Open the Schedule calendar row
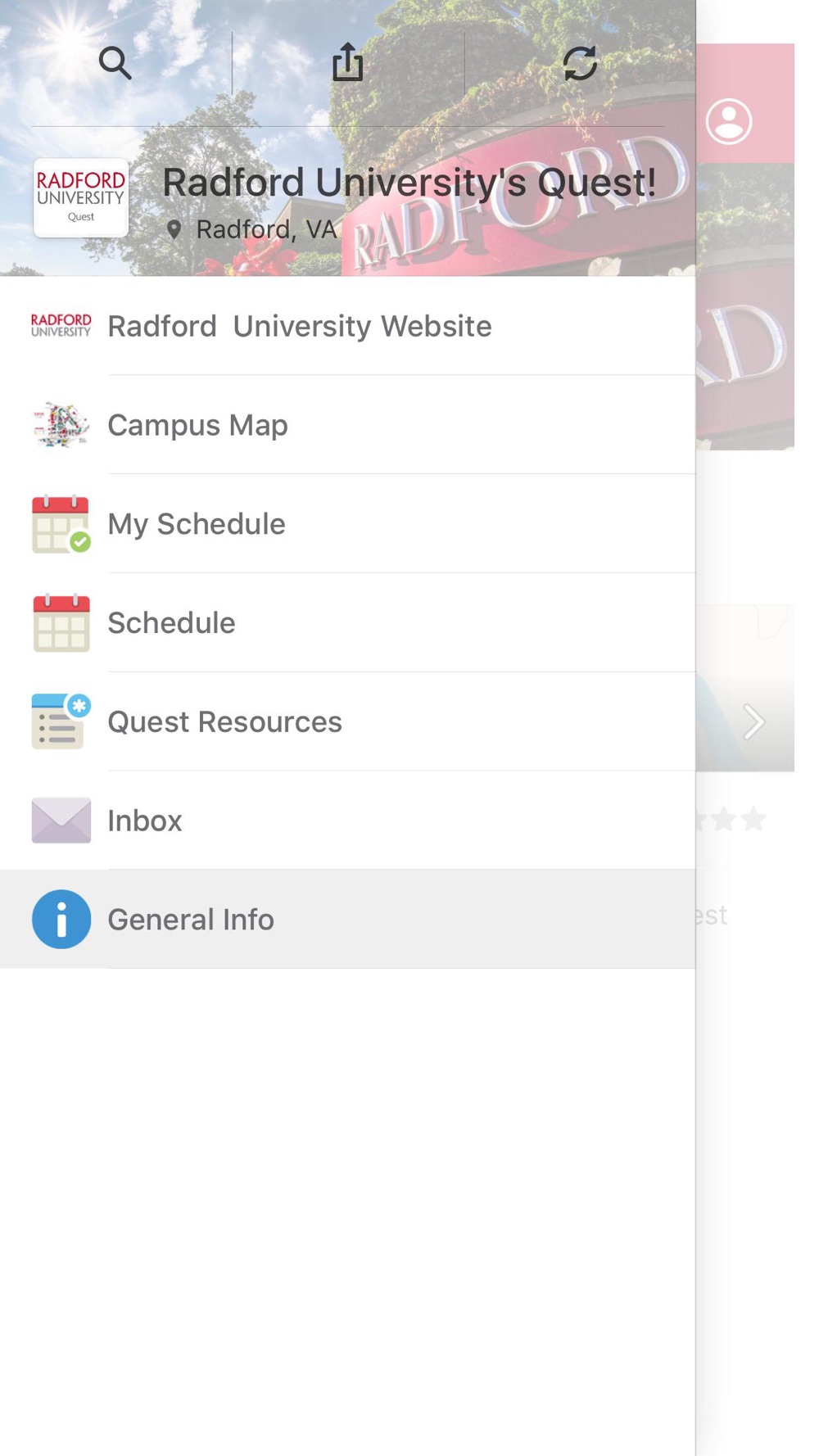819x1456 pixels. pyautogui.click(x=348, y=623)
